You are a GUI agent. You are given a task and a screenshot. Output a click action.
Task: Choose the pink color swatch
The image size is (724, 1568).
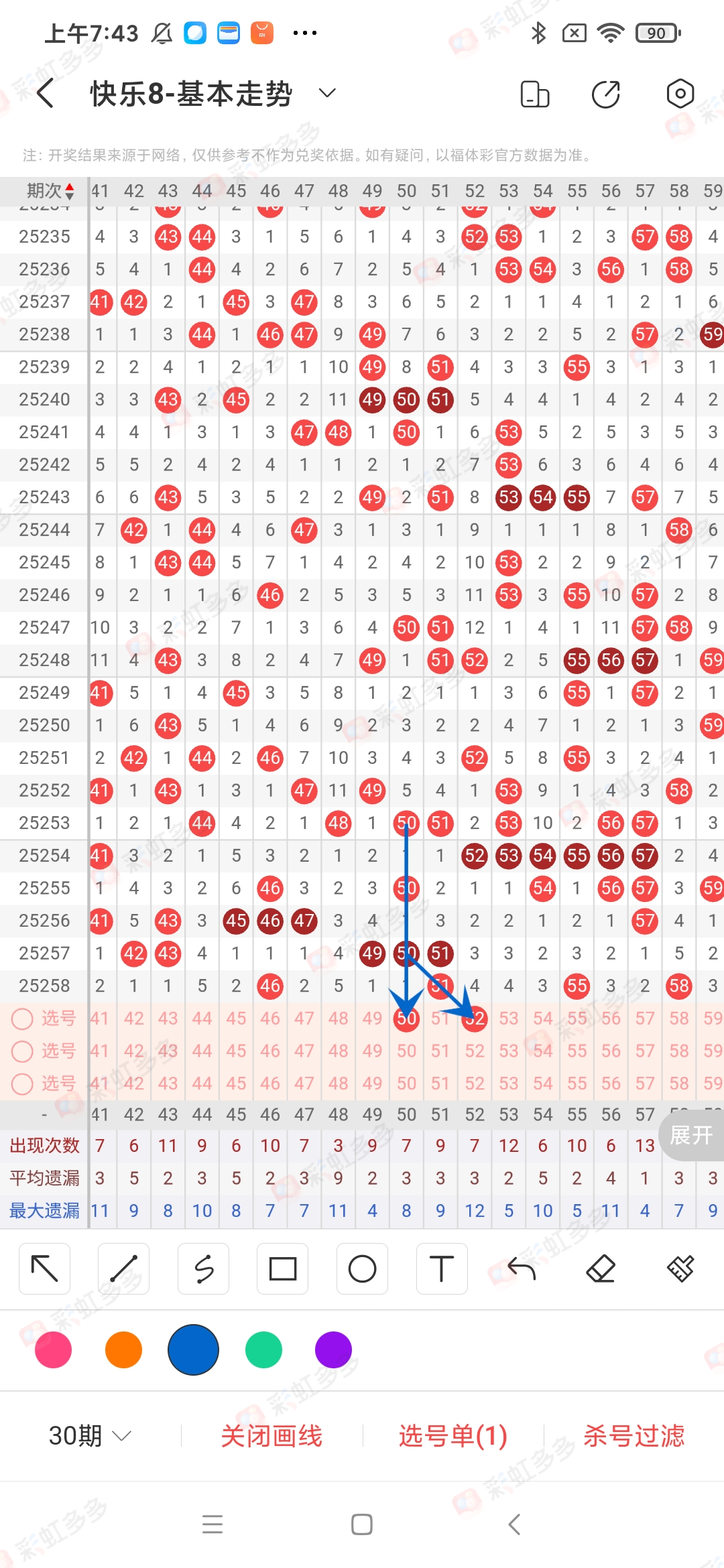54,1350
